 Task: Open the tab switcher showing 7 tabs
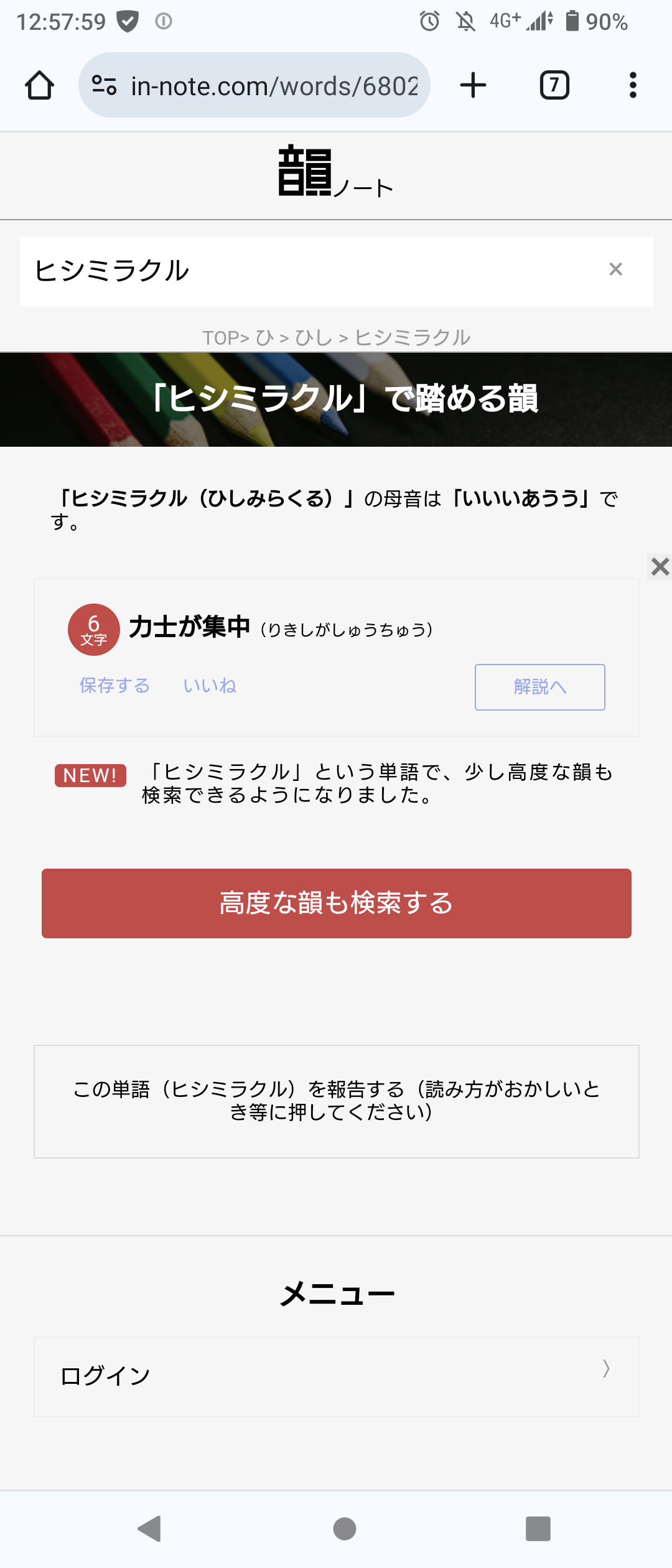pos(554,85)
